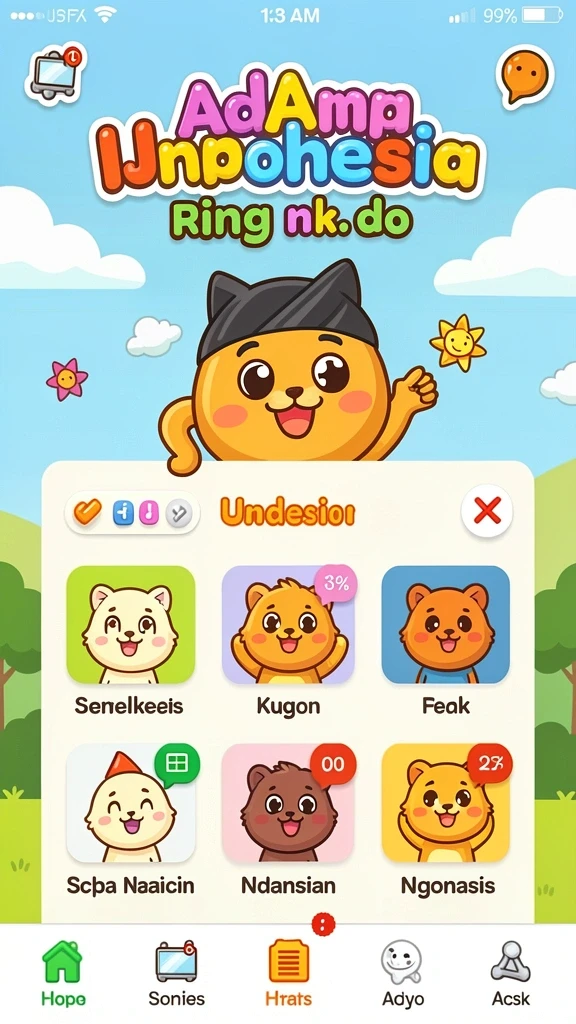Open the Adyo tab
The width and height of the screenshot is (576, 1024).
pyautogui.click(x=403, y=973)
